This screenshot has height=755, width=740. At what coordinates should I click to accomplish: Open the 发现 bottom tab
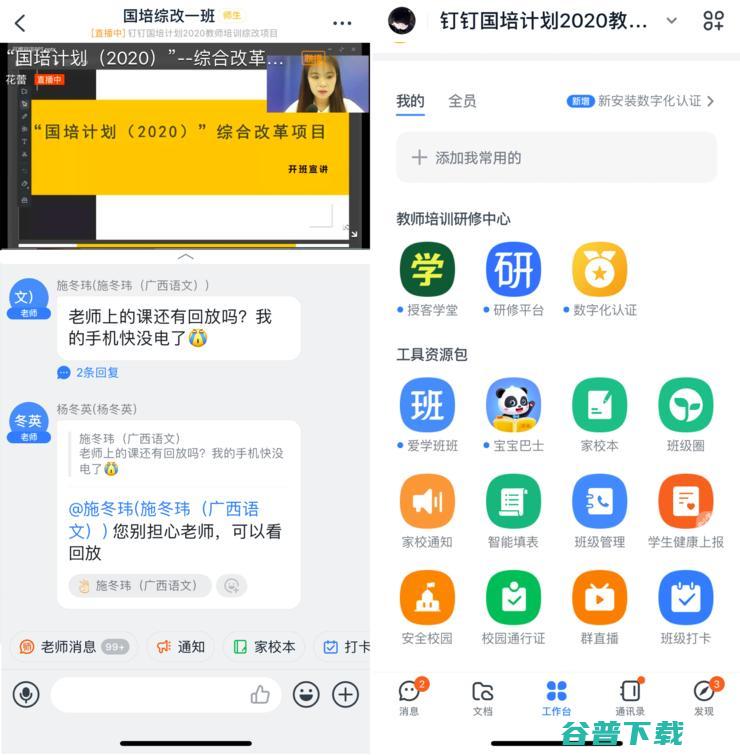704,697
